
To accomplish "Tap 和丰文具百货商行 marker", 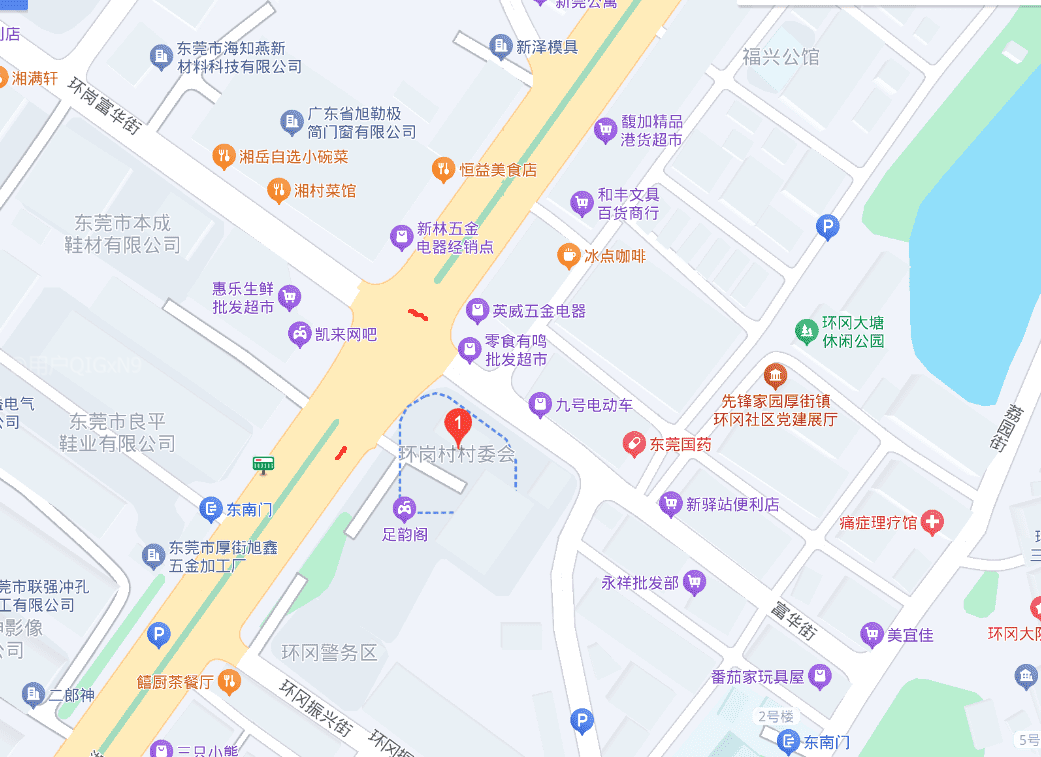I will click(x=582, y=203).
